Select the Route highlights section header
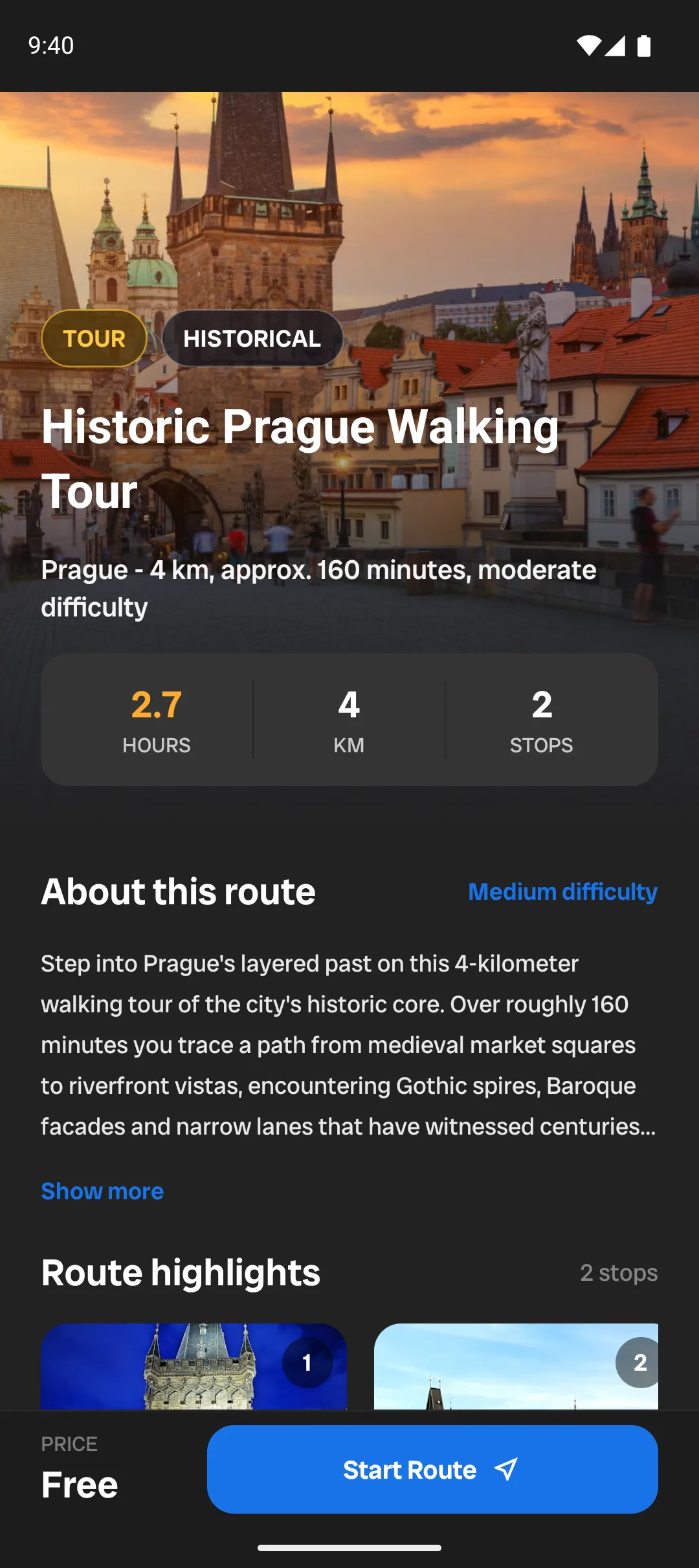 tap(180, 1272)
